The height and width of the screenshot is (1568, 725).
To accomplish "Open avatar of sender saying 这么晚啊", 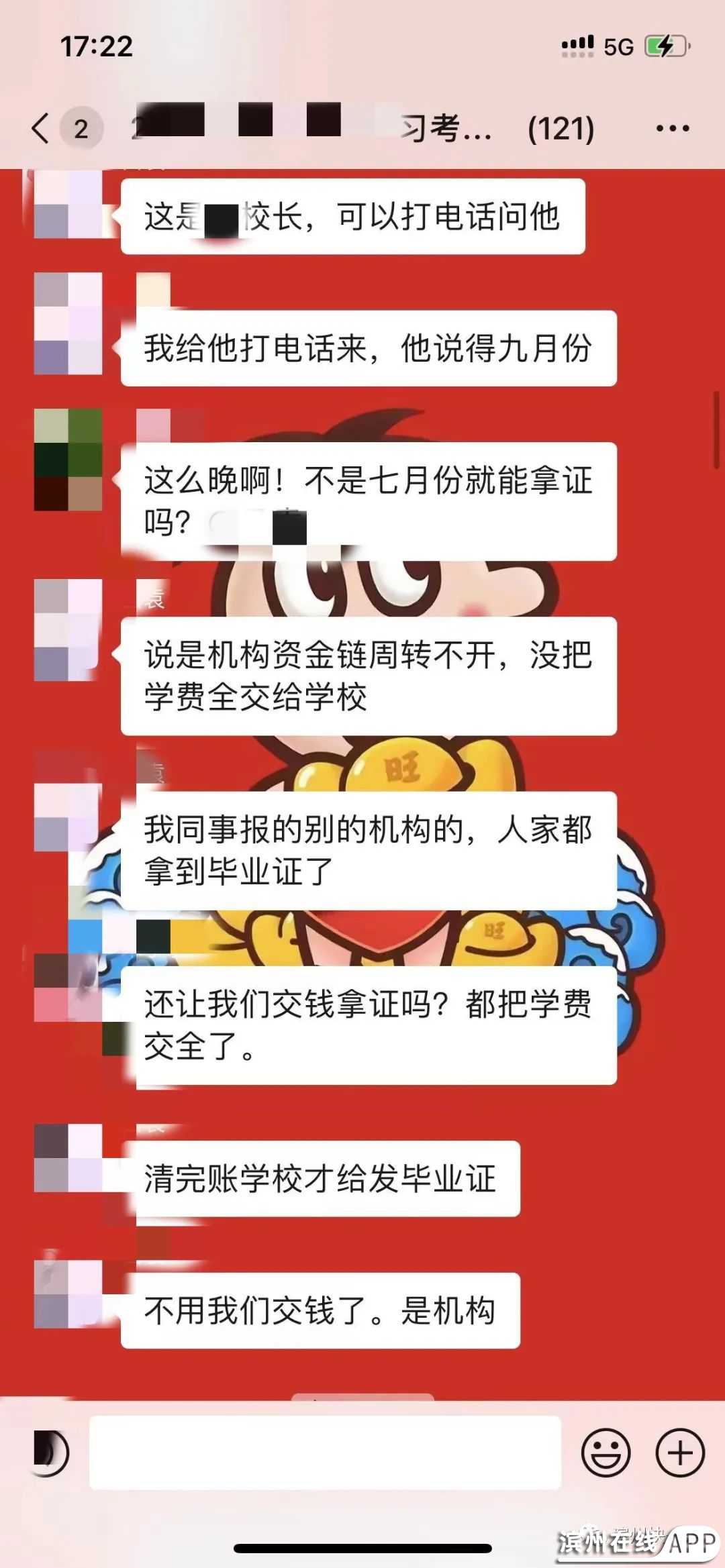I will [68, 460].
